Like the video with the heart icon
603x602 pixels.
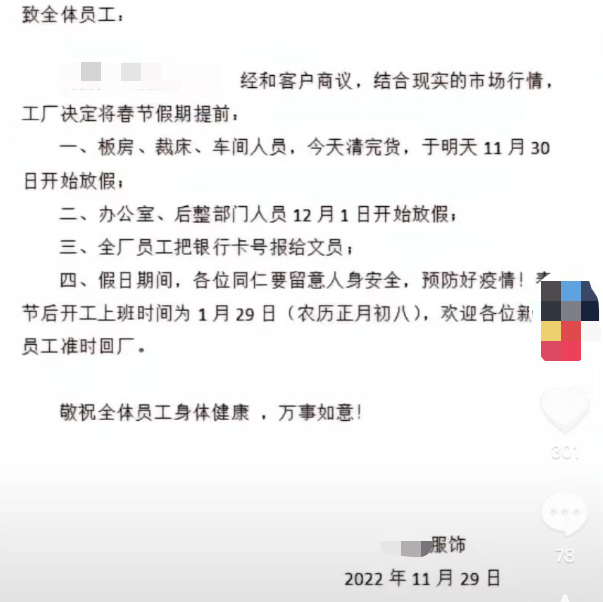point(566,411)
